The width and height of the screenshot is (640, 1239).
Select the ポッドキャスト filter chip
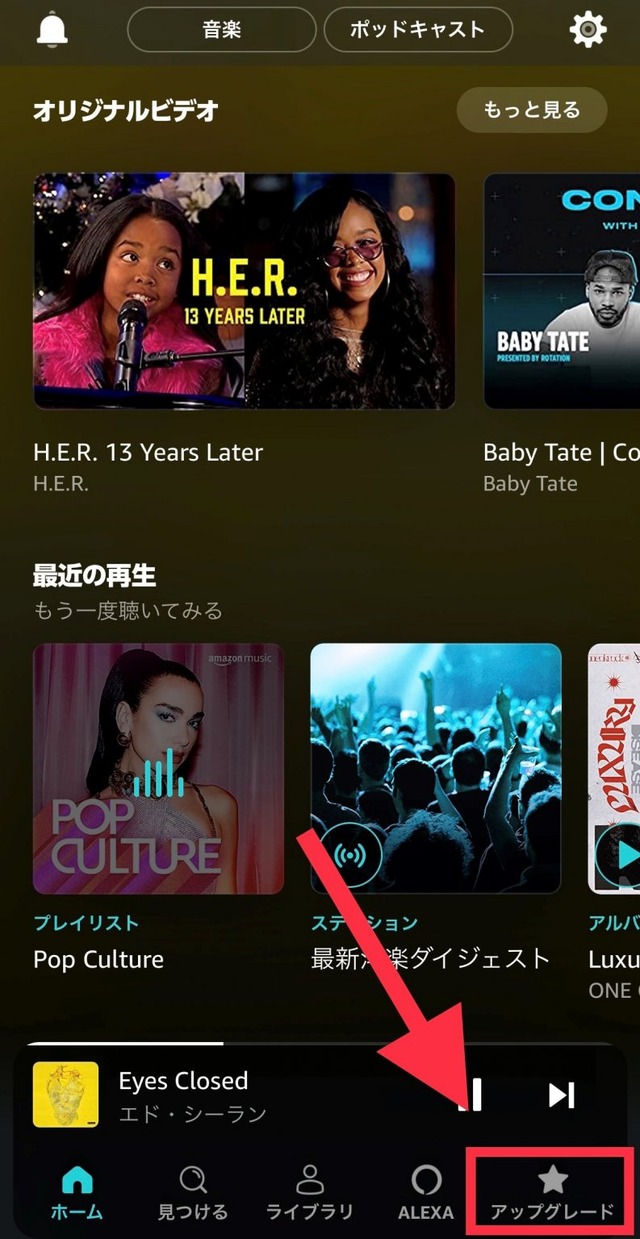click(417, 30)
